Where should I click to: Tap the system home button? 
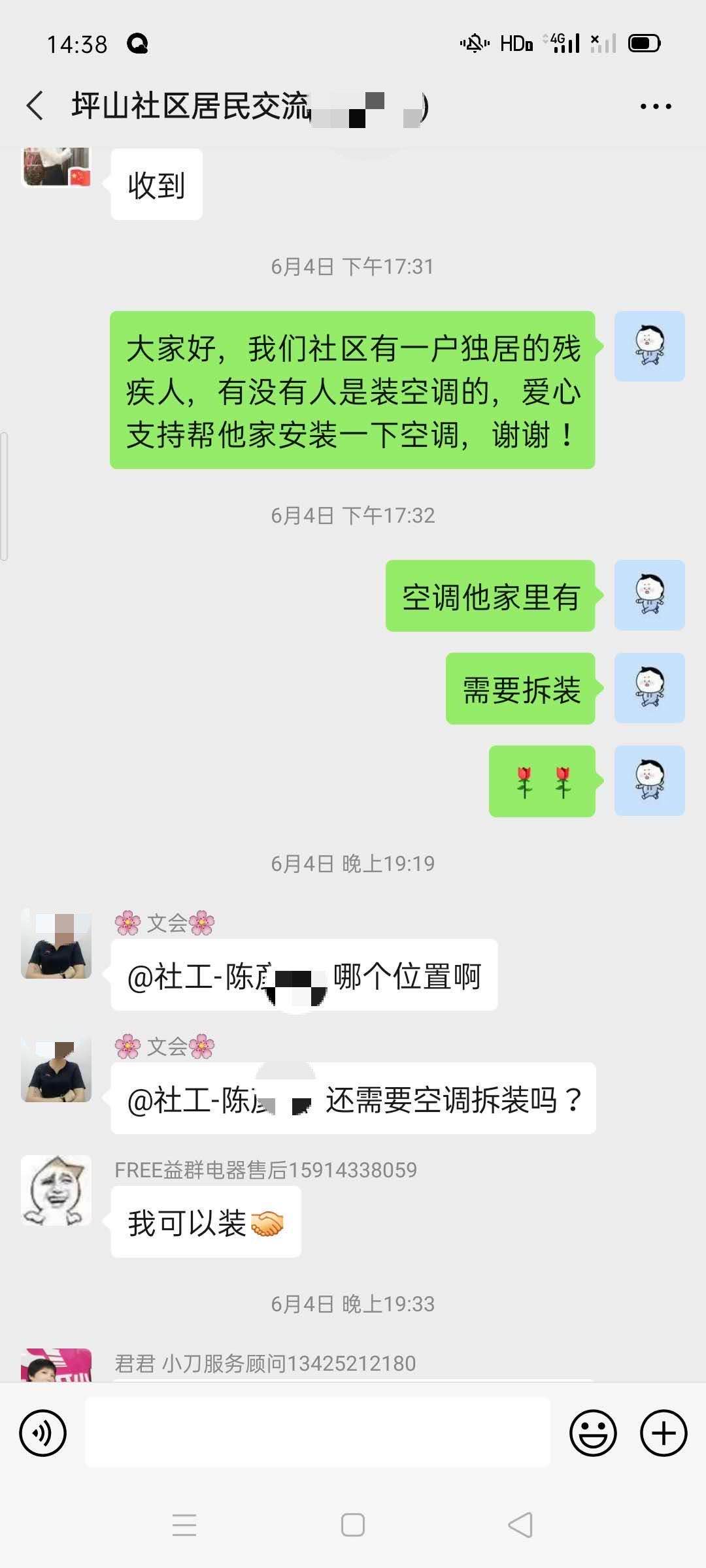[x=353, y=1525]
